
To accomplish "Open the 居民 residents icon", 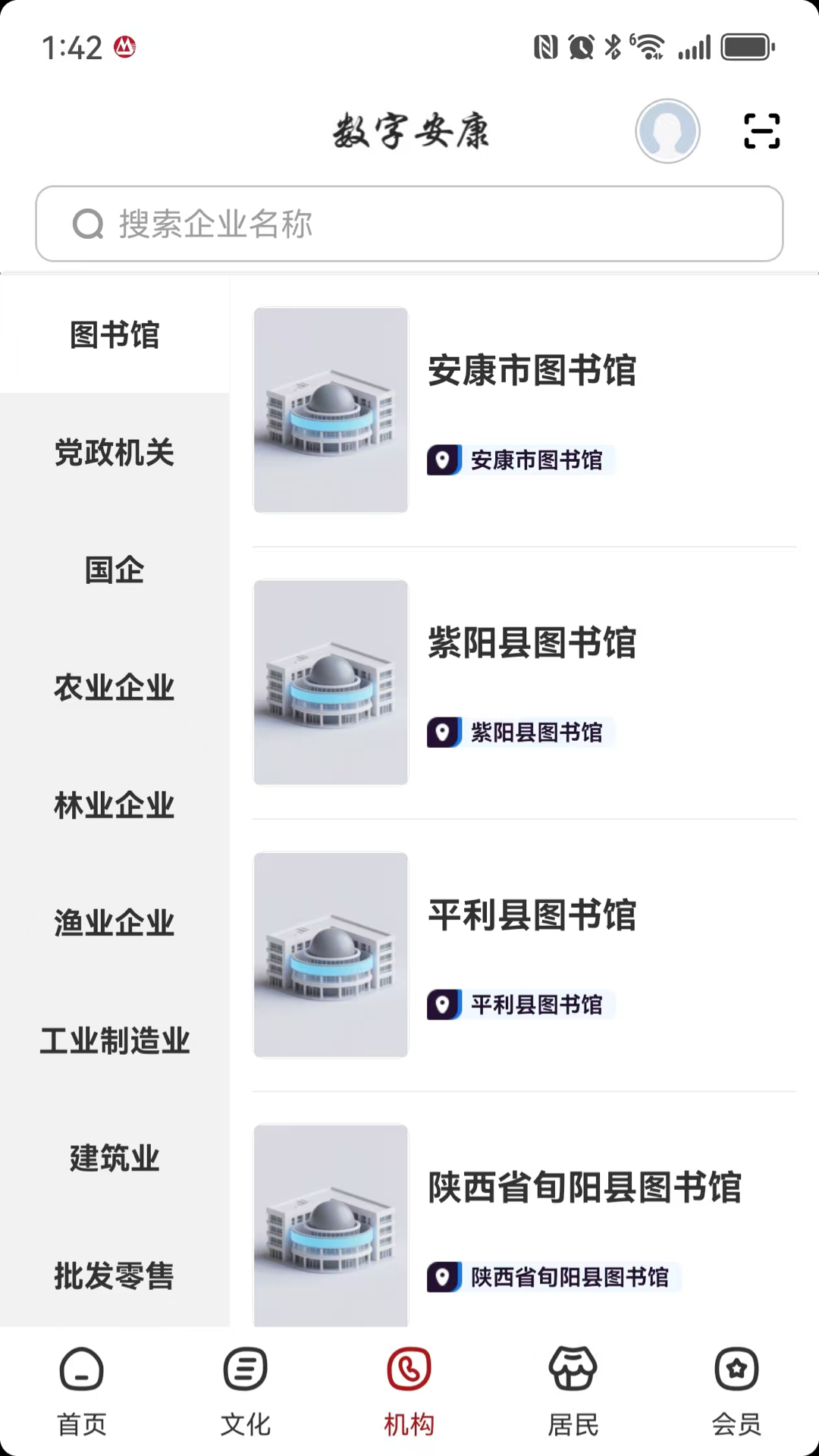I will tap(573, 1370).
